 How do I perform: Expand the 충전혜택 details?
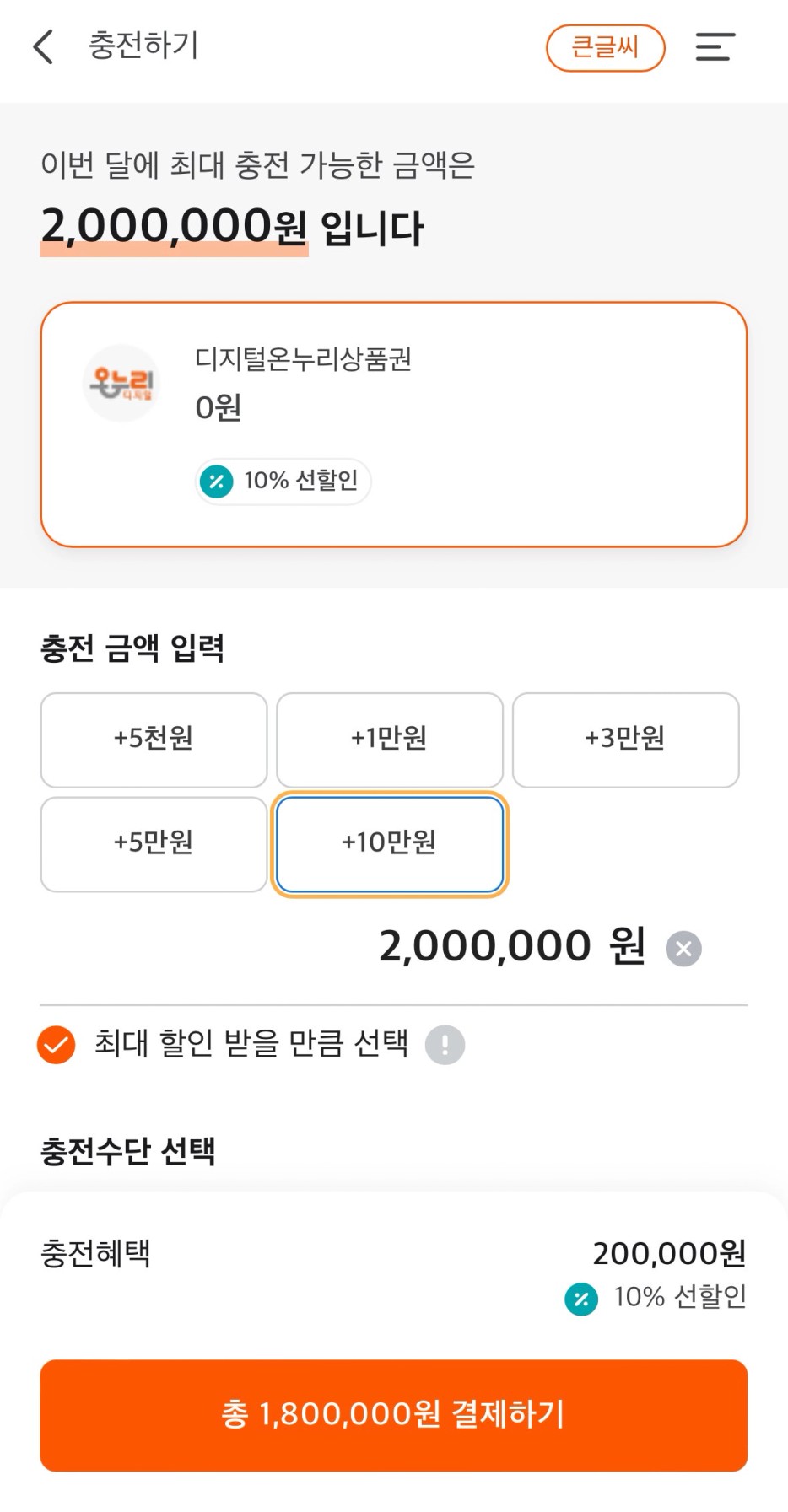[95, 1254]
